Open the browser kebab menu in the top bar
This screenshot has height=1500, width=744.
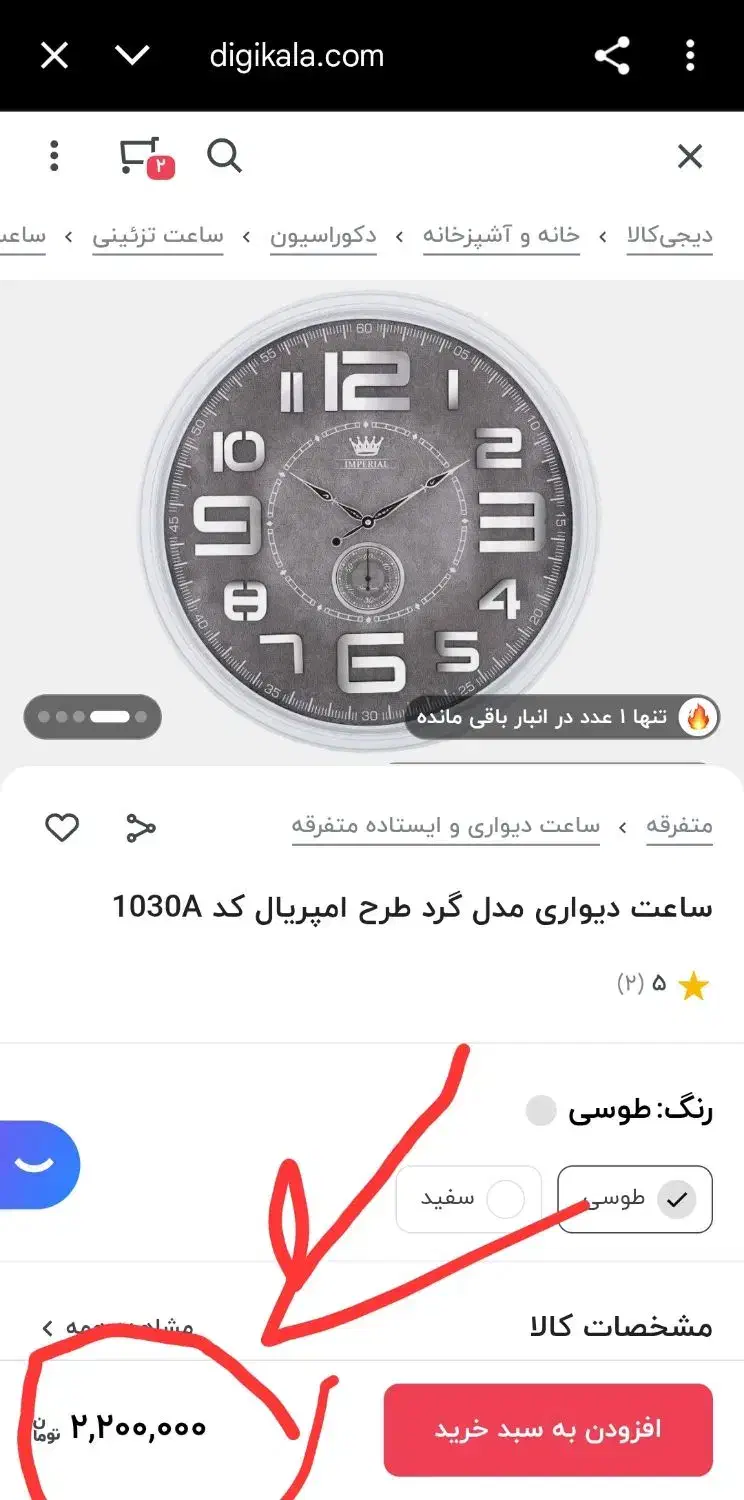point(689,55)
